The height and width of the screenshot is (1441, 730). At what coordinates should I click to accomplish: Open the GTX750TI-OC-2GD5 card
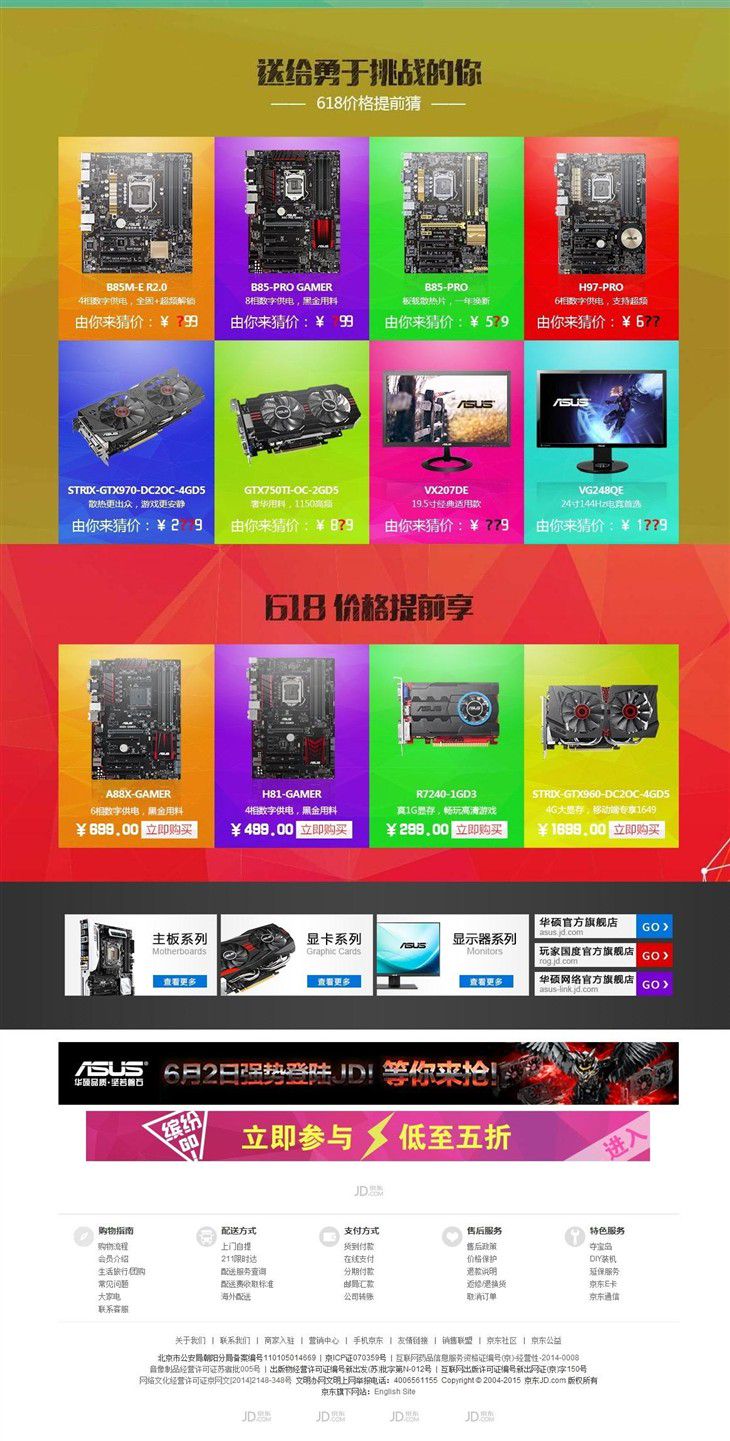(x=291, y=442)
